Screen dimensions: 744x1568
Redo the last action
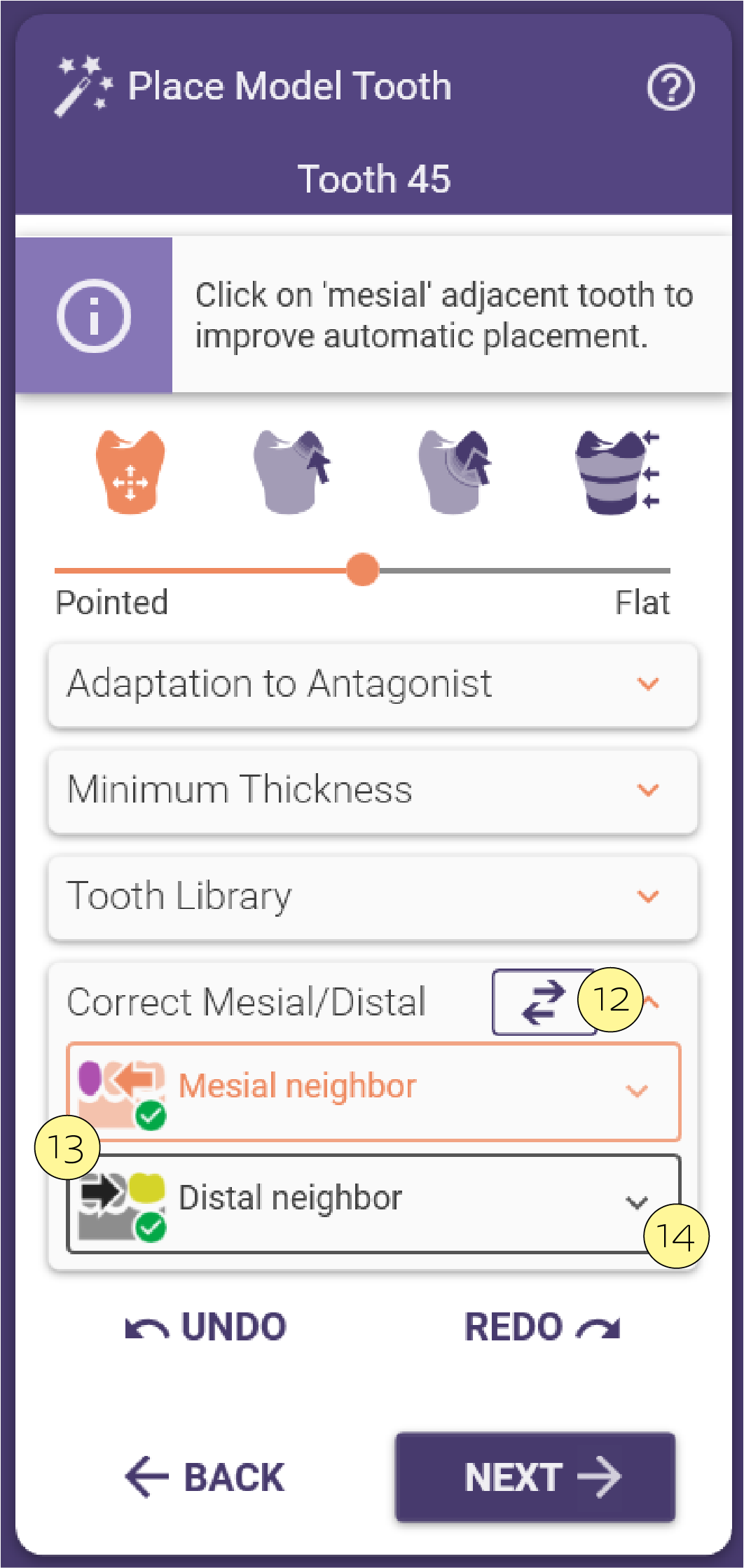pyautogui.click(x=542, y=1327)
